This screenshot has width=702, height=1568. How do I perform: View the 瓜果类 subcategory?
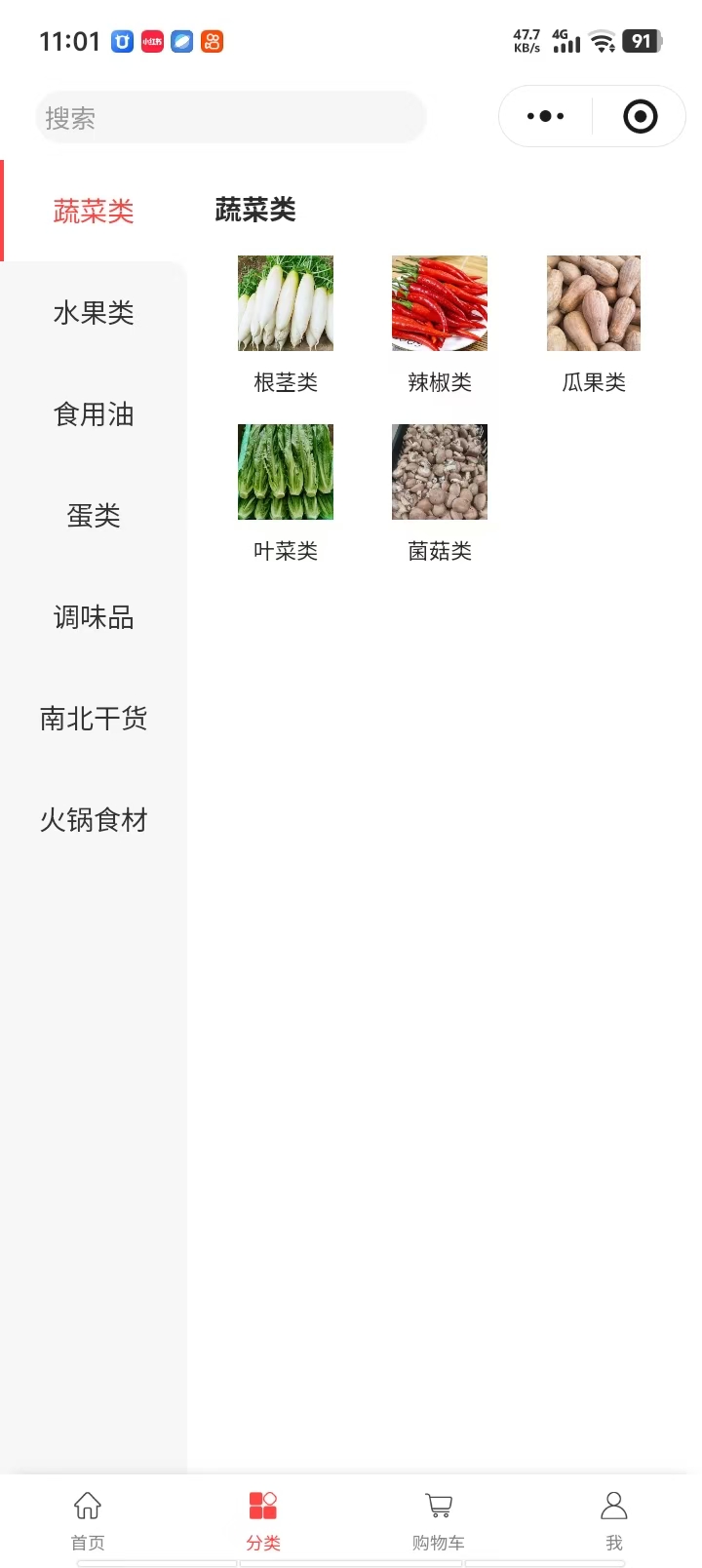coord(594,324)
